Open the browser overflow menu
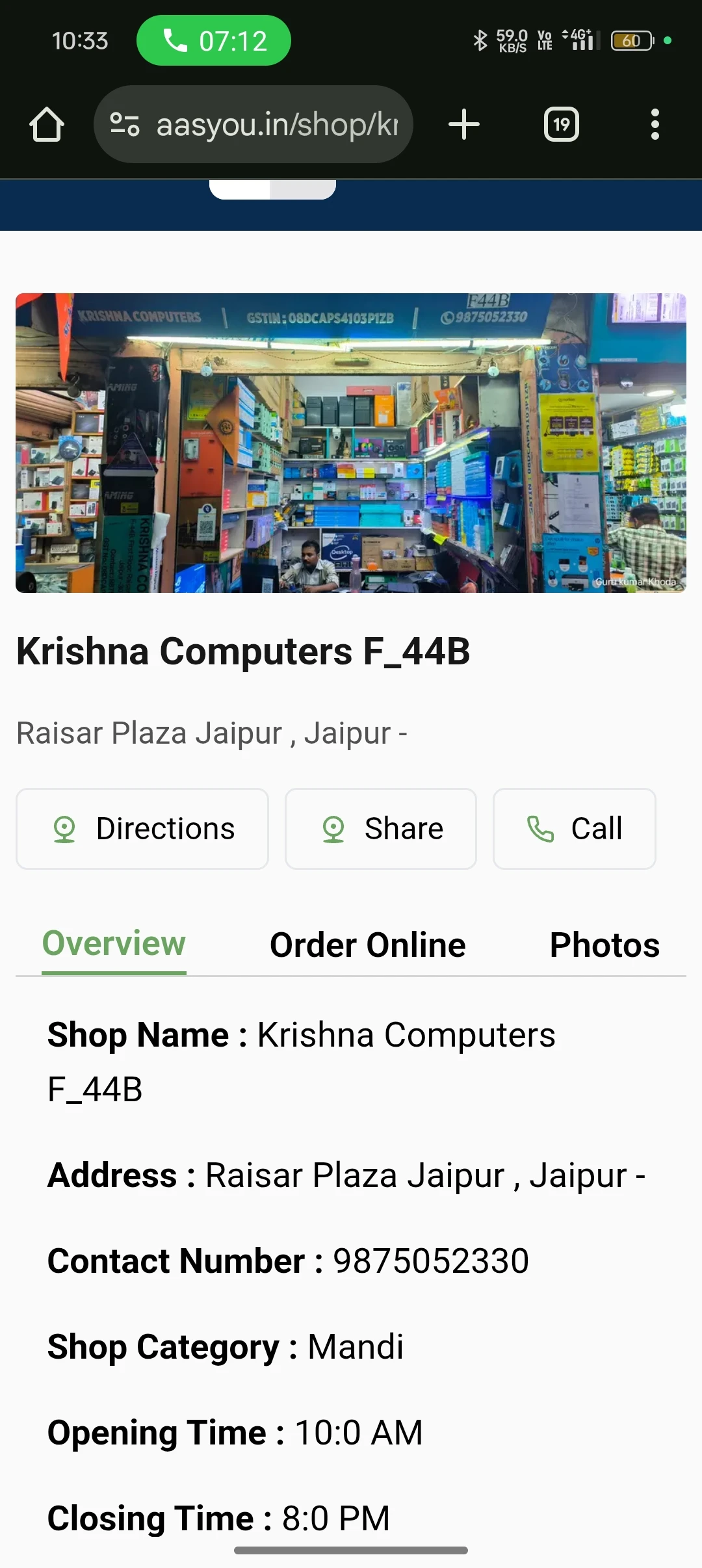This screenshot has height=1568, width=702. click(x=655, y=124)
